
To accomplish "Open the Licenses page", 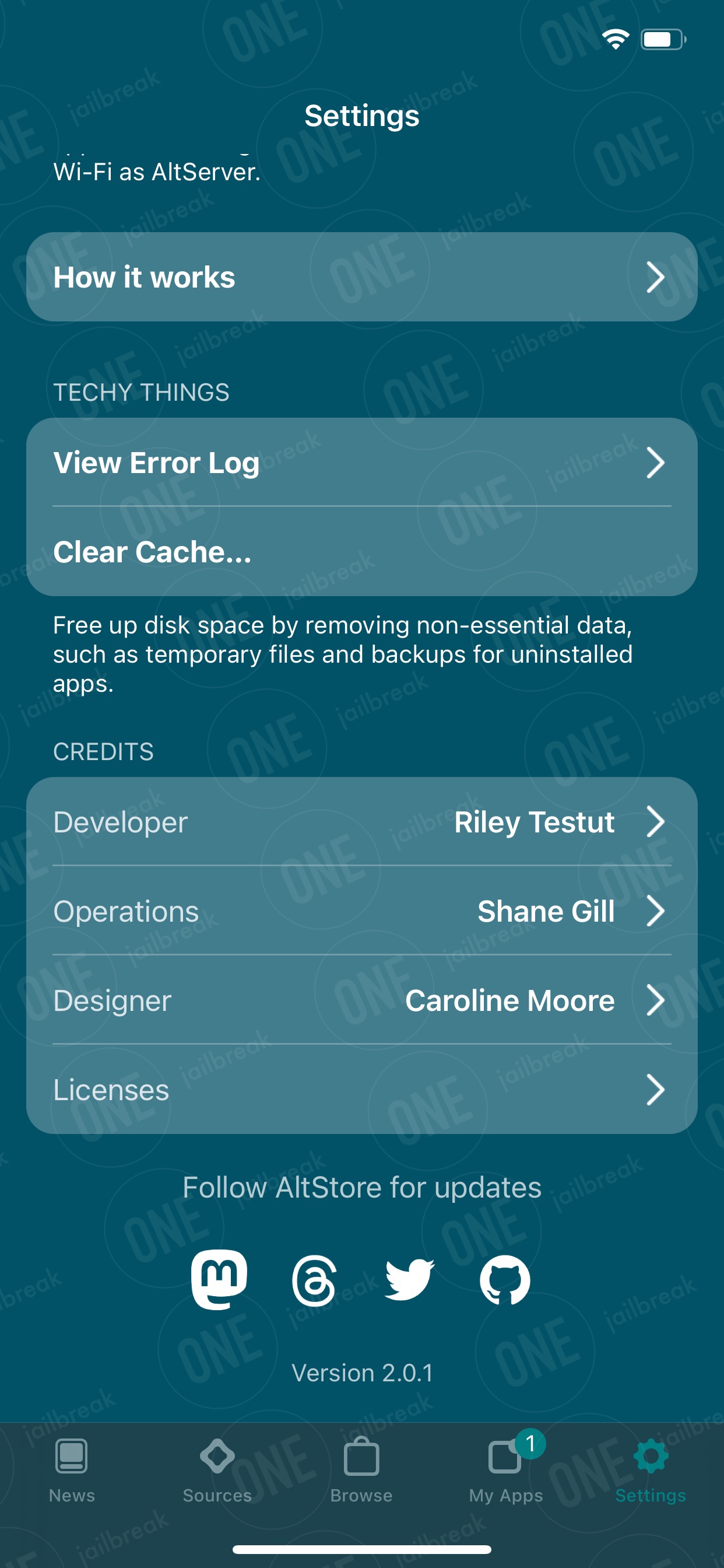I will coord(362,1089).
